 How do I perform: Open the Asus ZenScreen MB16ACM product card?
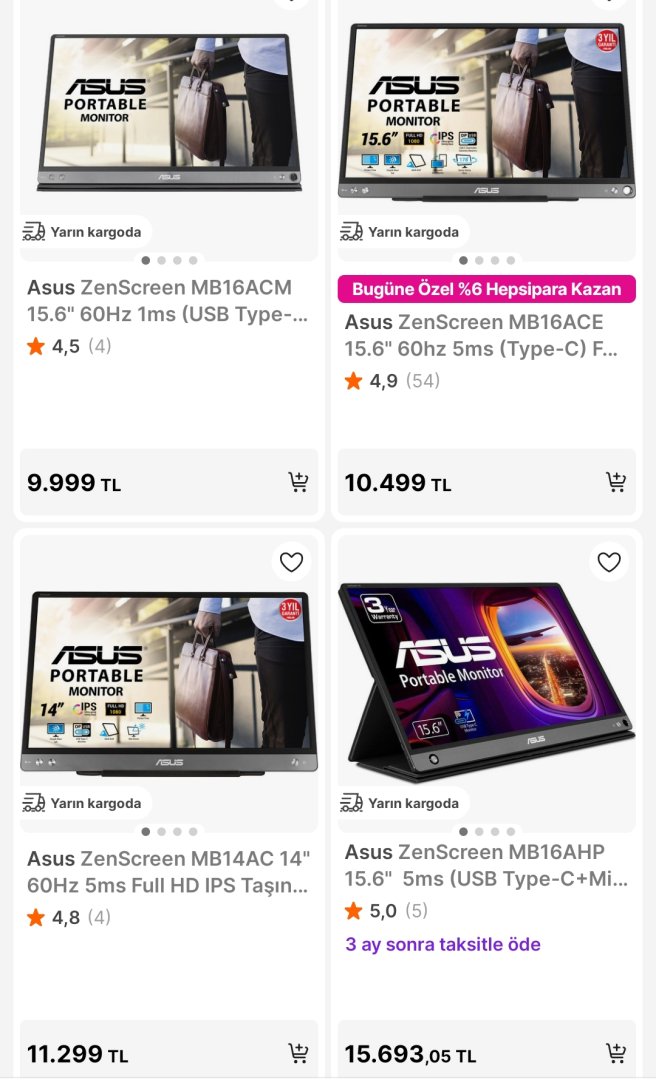click(167, 301)
